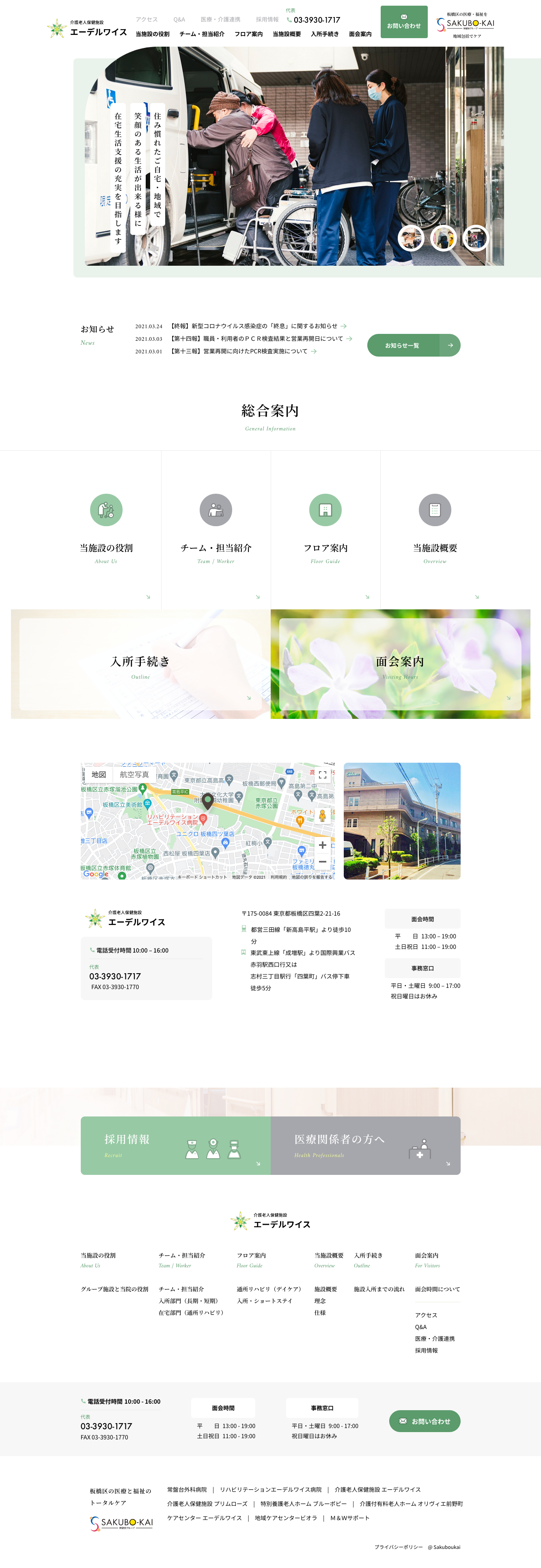Open the 採用情報 Recruit banner

(175, 1145)
